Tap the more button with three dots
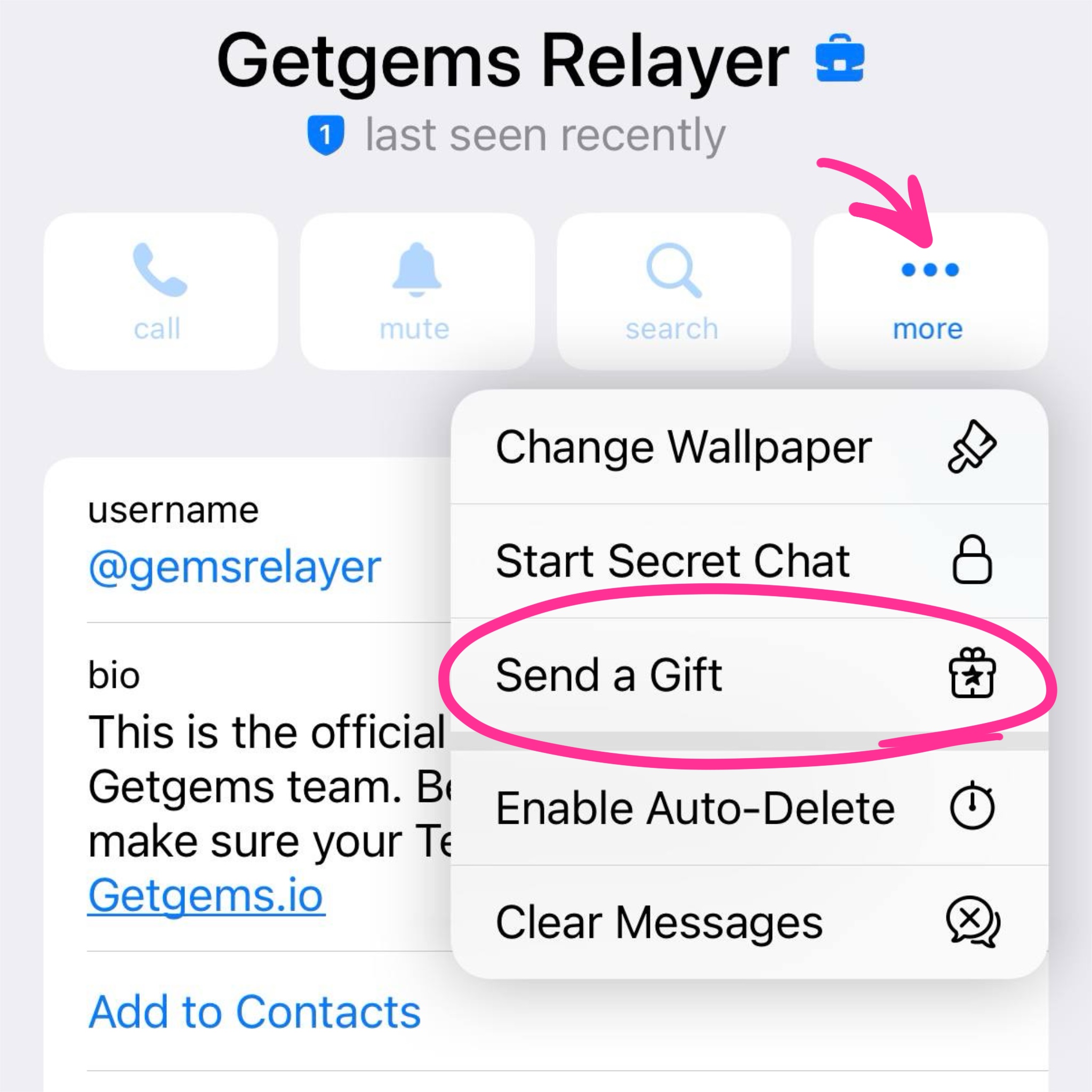The height and width of the screenshot is (1092, 1092). [930, 291]
